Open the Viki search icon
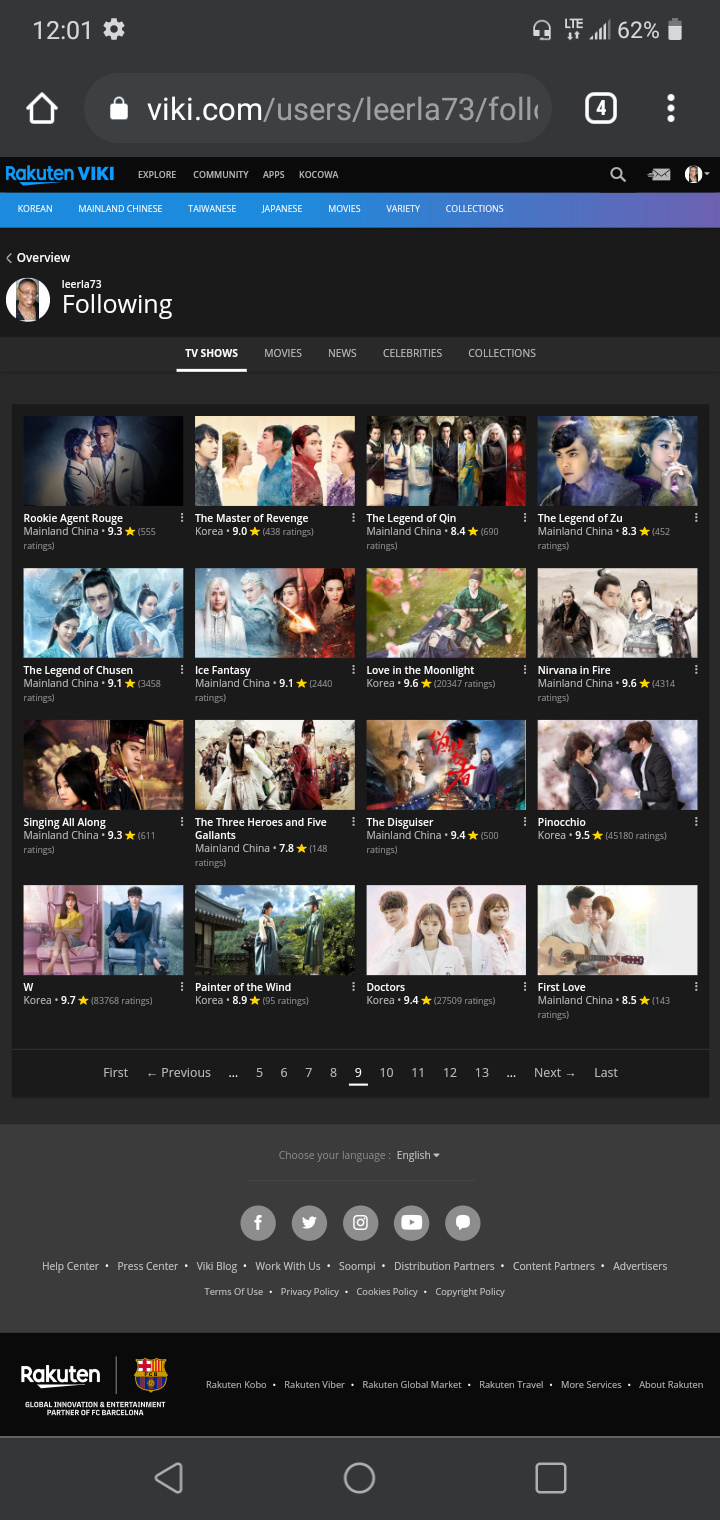Image resolution: width=720 pixels, height=1520 pixels. pyautogui.click(x=618, y=174)
